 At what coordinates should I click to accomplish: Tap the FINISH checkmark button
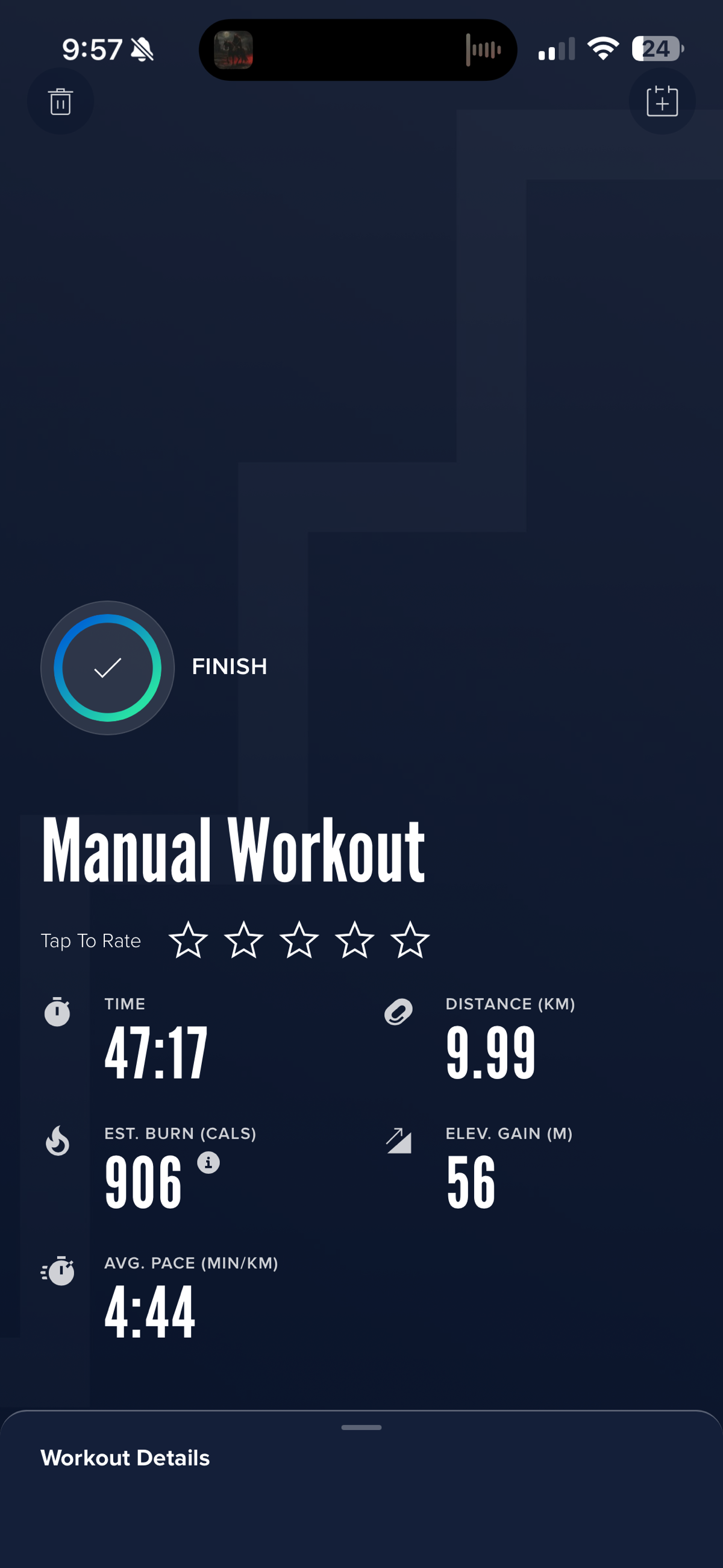tap(108, 668)
